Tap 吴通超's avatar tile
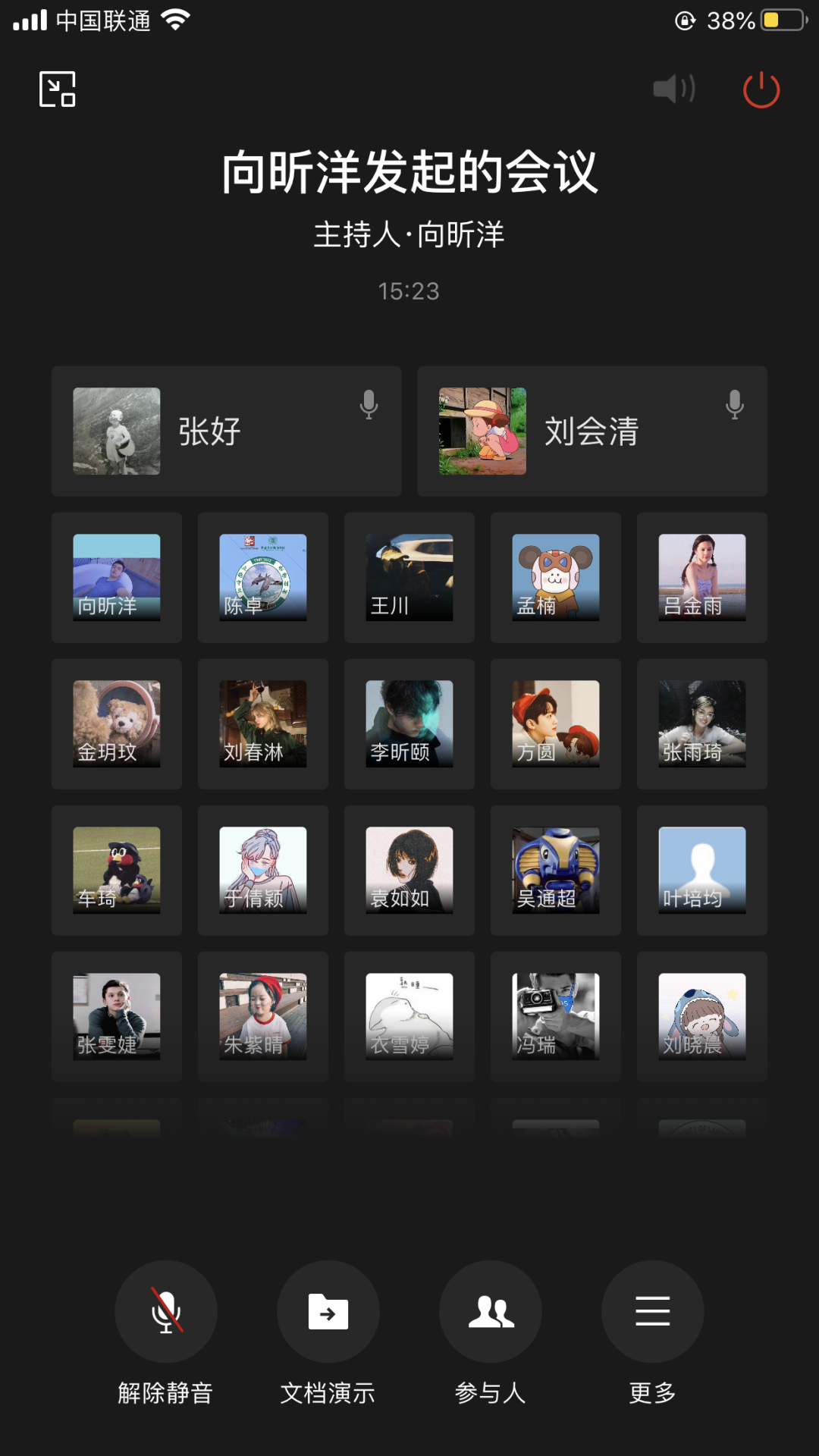The image size is (819, 1456). 556,871
